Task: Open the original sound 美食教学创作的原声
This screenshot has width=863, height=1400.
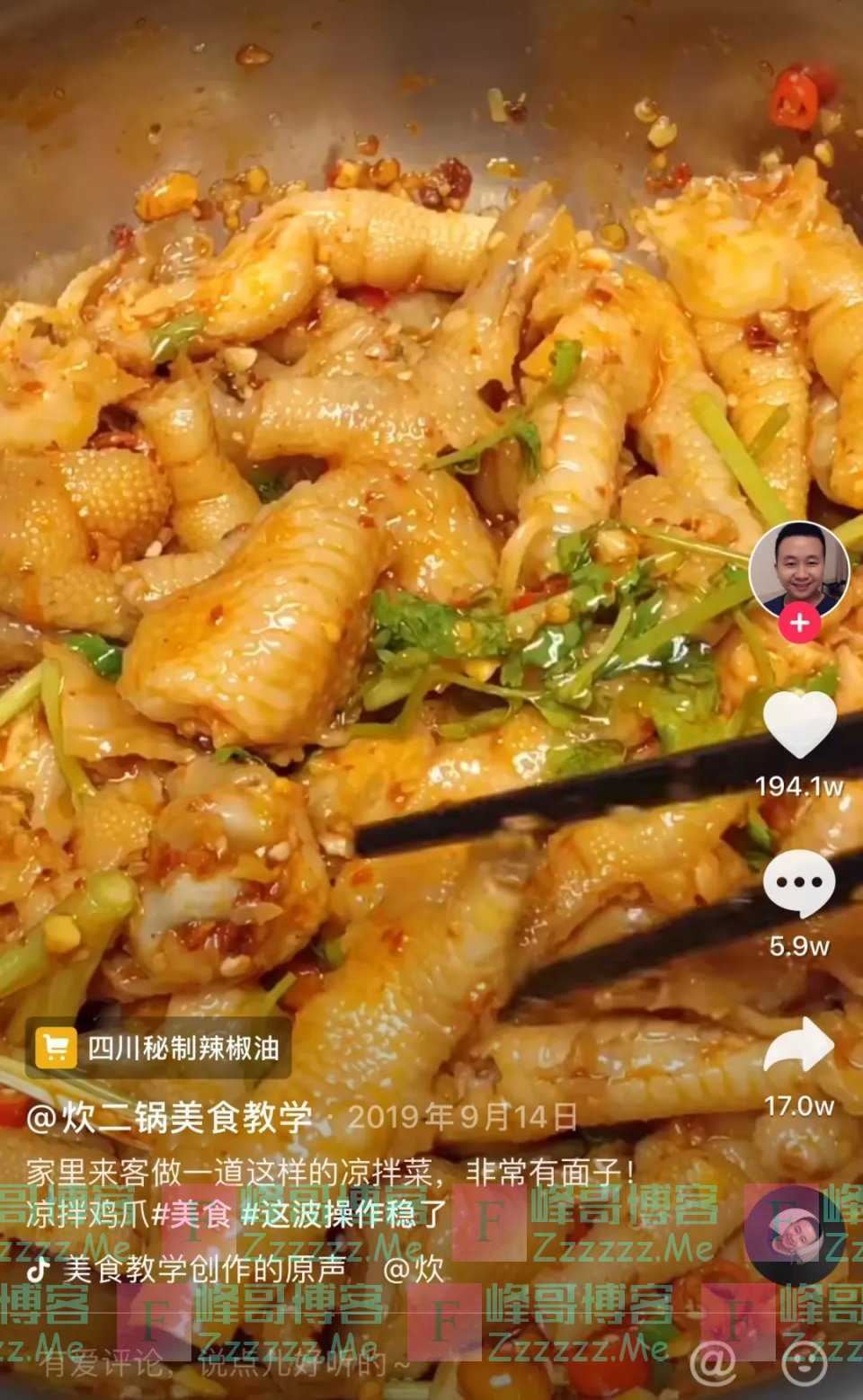Action: pos(203,1269)
